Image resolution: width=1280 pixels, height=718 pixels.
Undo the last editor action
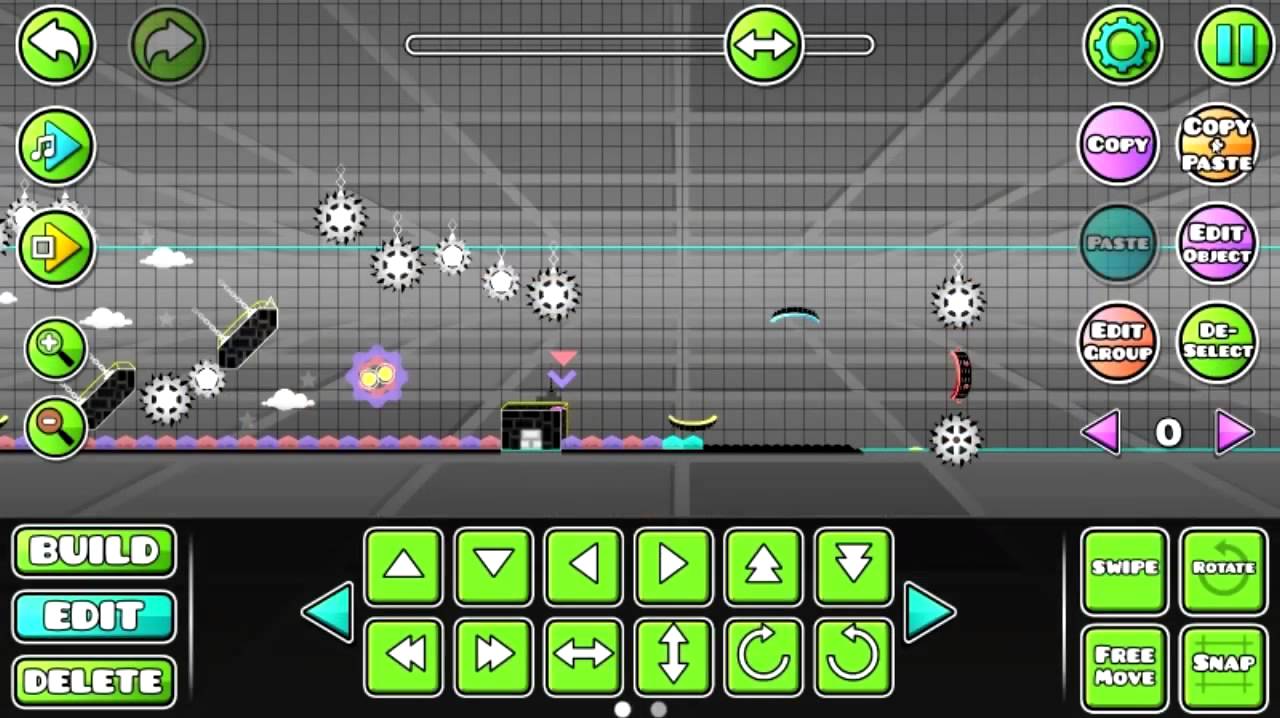[56, 45]
